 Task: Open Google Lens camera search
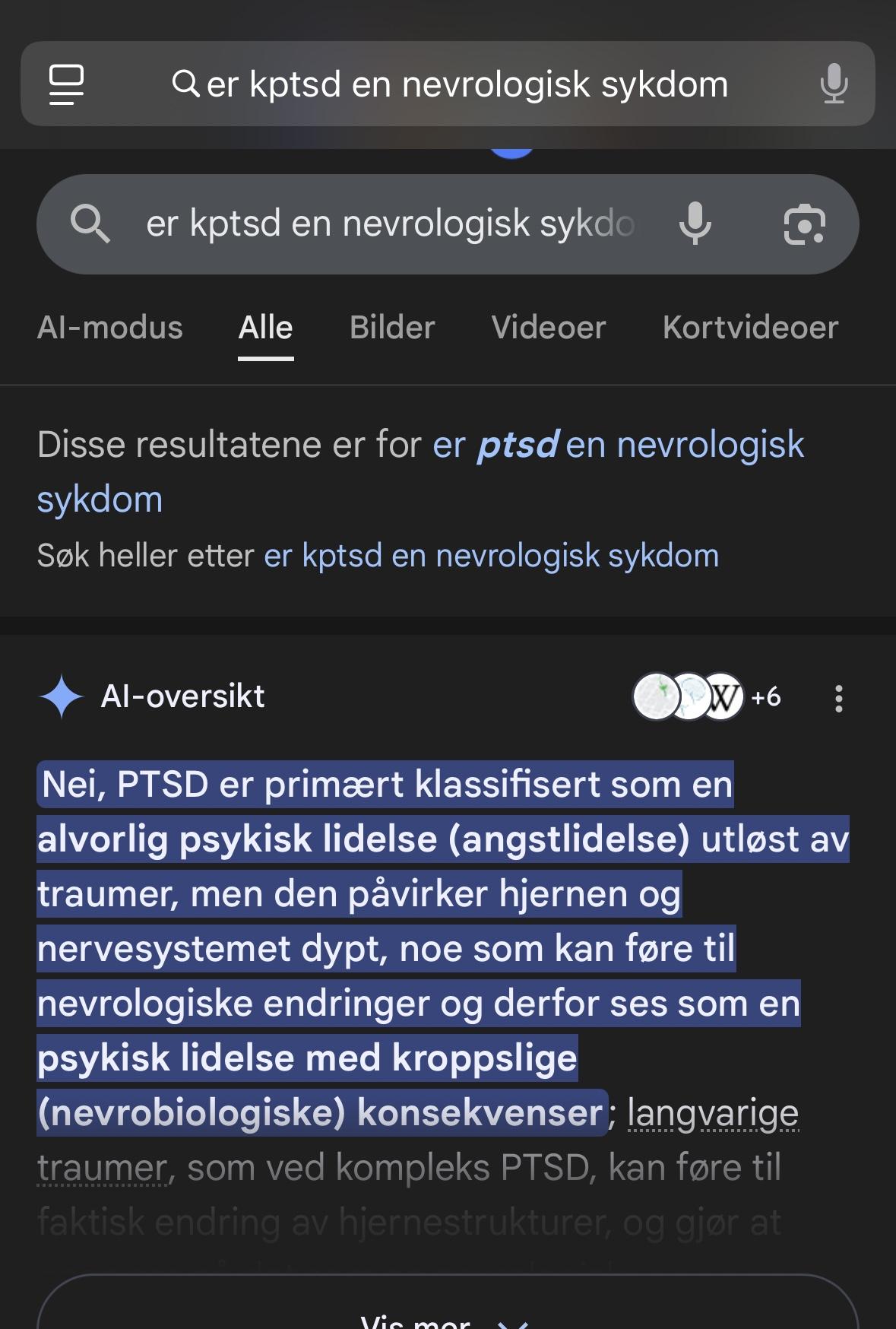pyautogui.click(x=804, y=224)
